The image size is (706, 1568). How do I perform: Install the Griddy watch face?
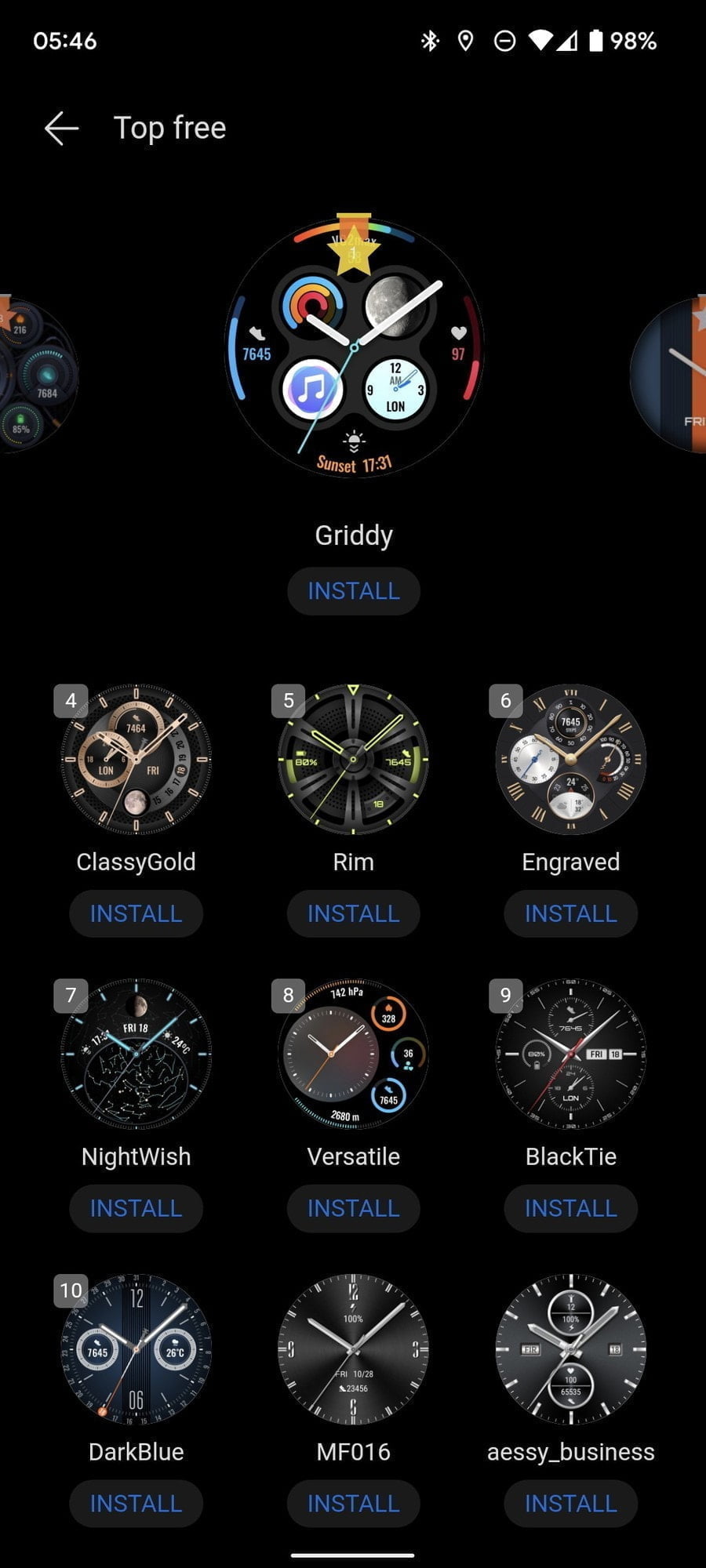(x=353, y=591)
